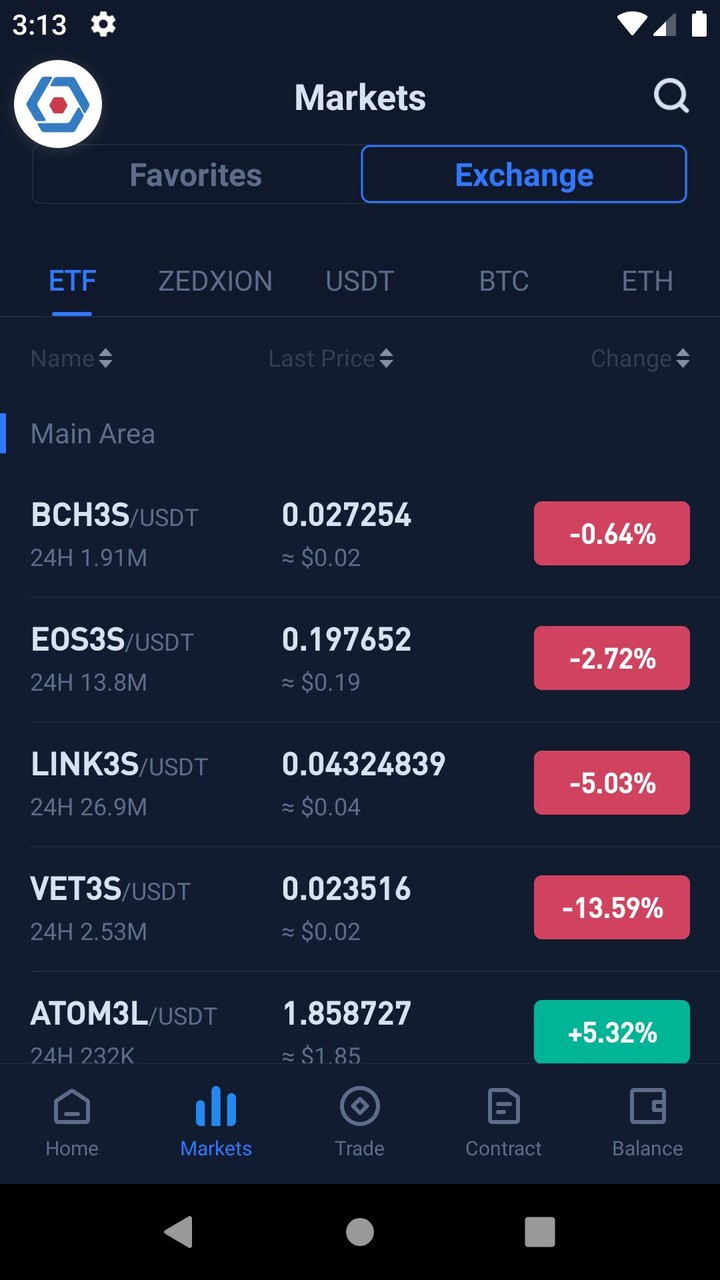
Task: Open the Balance tab
Action: click(647, 1124)
